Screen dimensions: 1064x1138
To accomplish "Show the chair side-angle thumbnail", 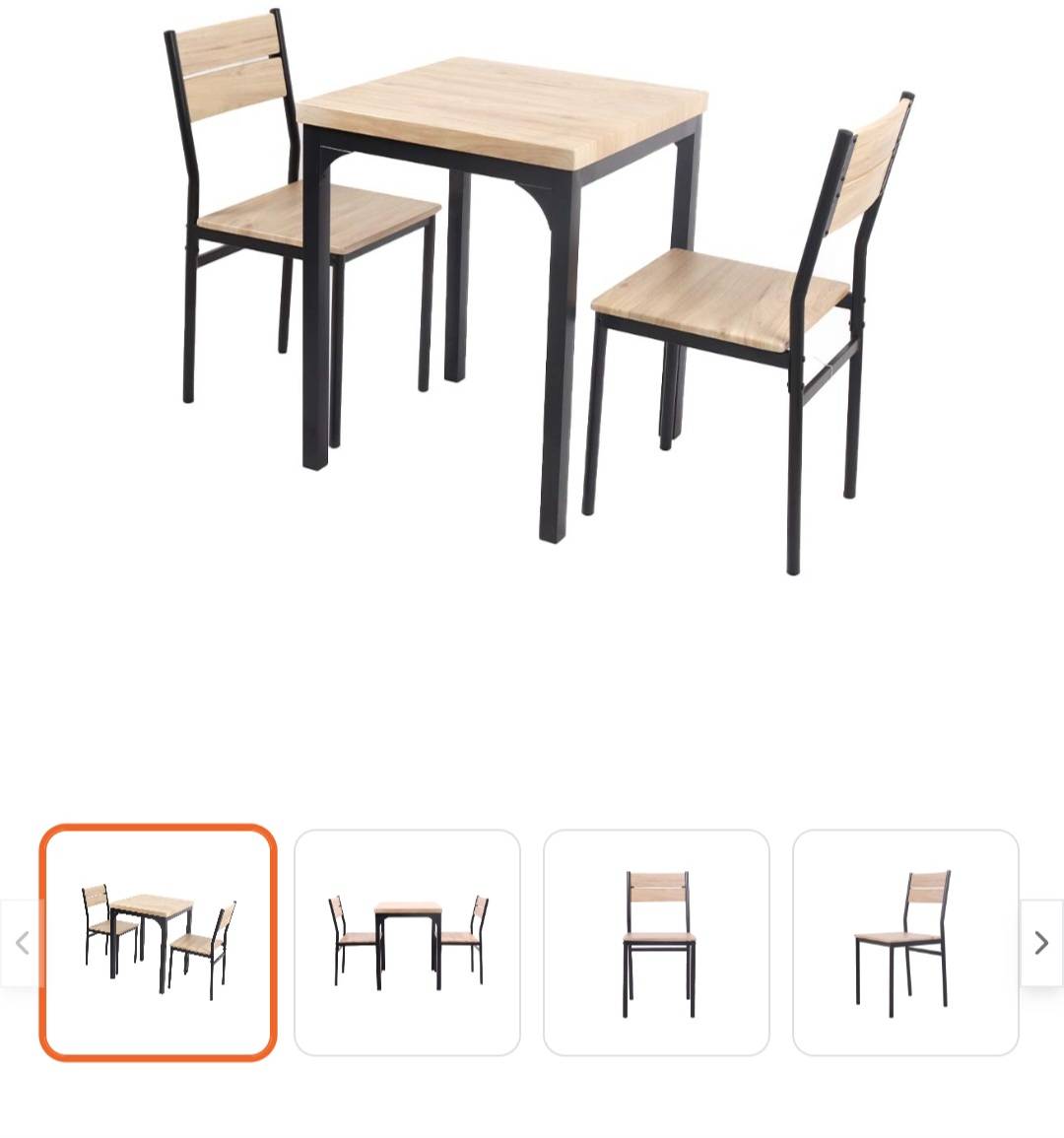I will (x=905, y=942).
